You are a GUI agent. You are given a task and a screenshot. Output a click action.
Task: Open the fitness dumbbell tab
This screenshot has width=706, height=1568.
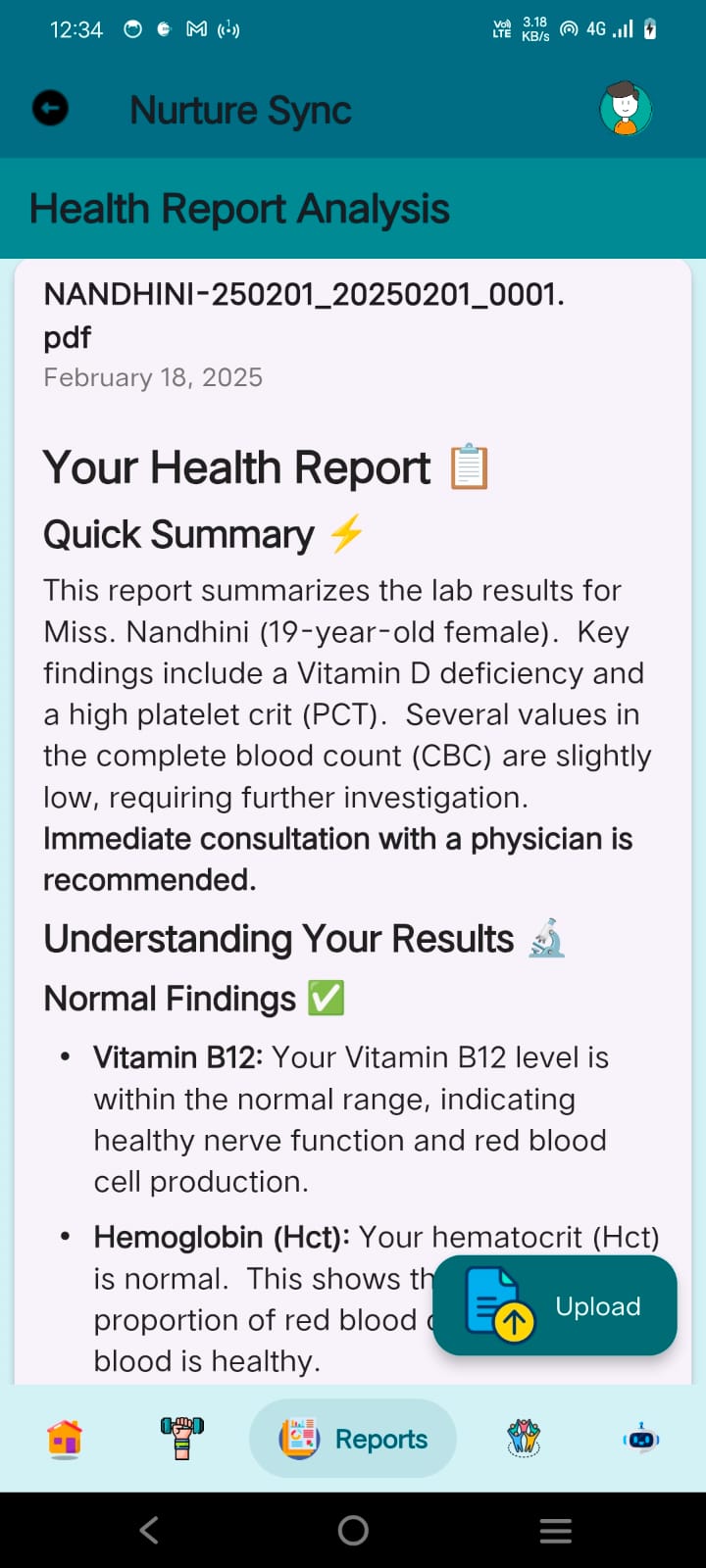pos(182,1439)
